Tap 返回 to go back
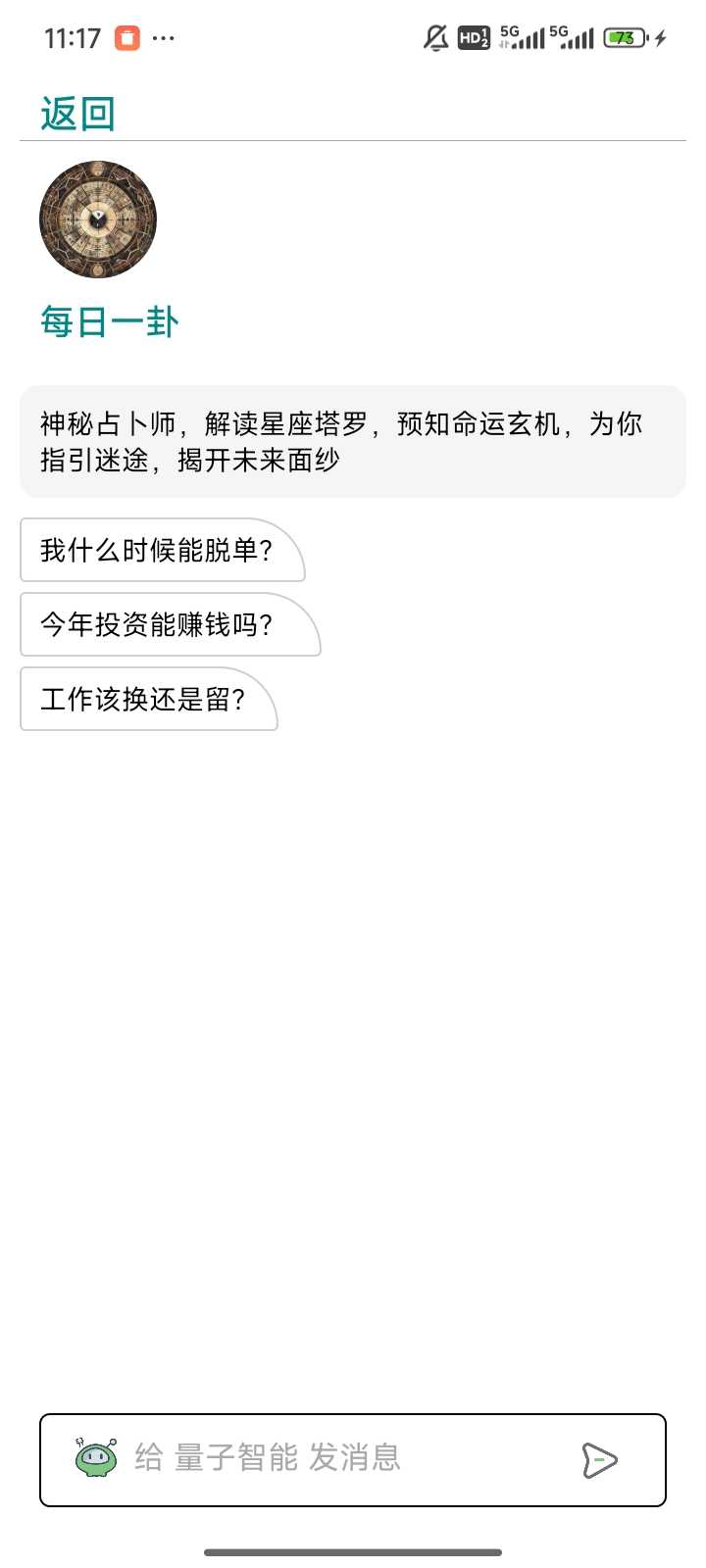The height and width of the screenshot is (1568, 706). pos(77,114)
